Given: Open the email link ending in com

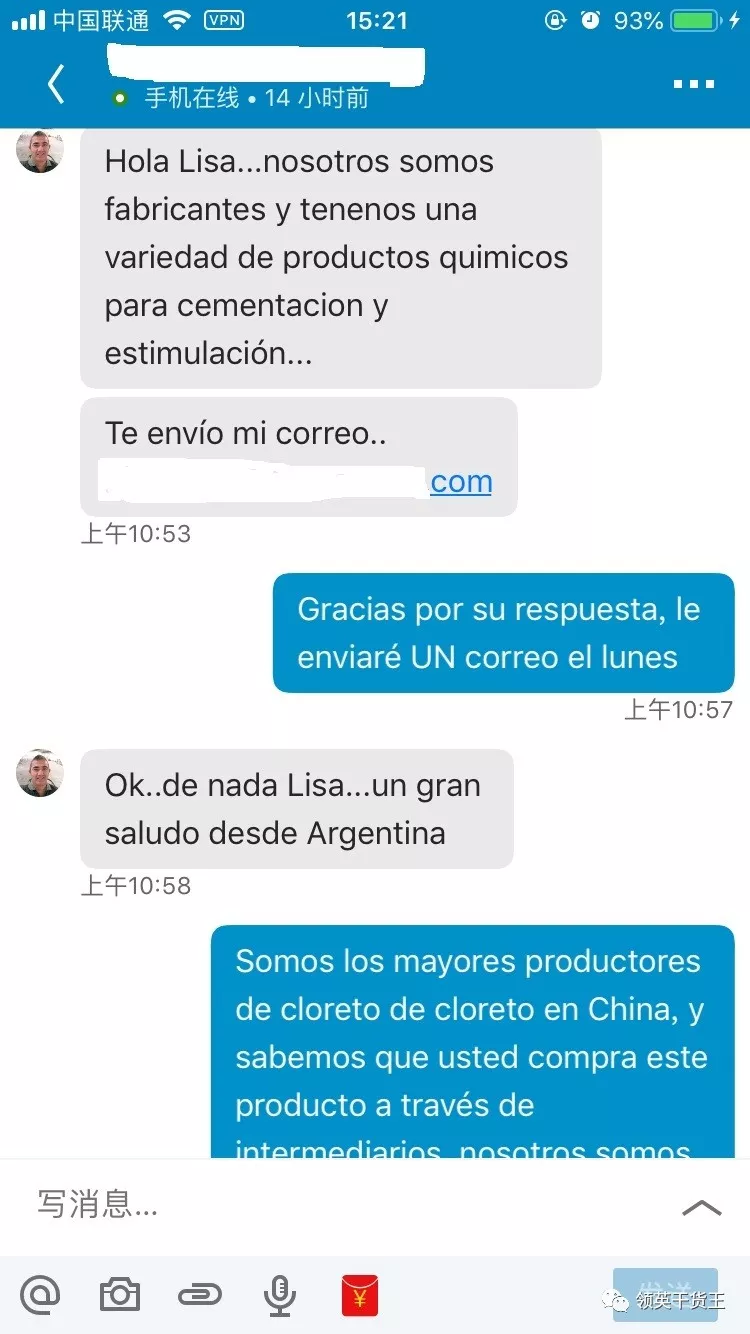Looking at the screenshot, I should click(461, 482).
